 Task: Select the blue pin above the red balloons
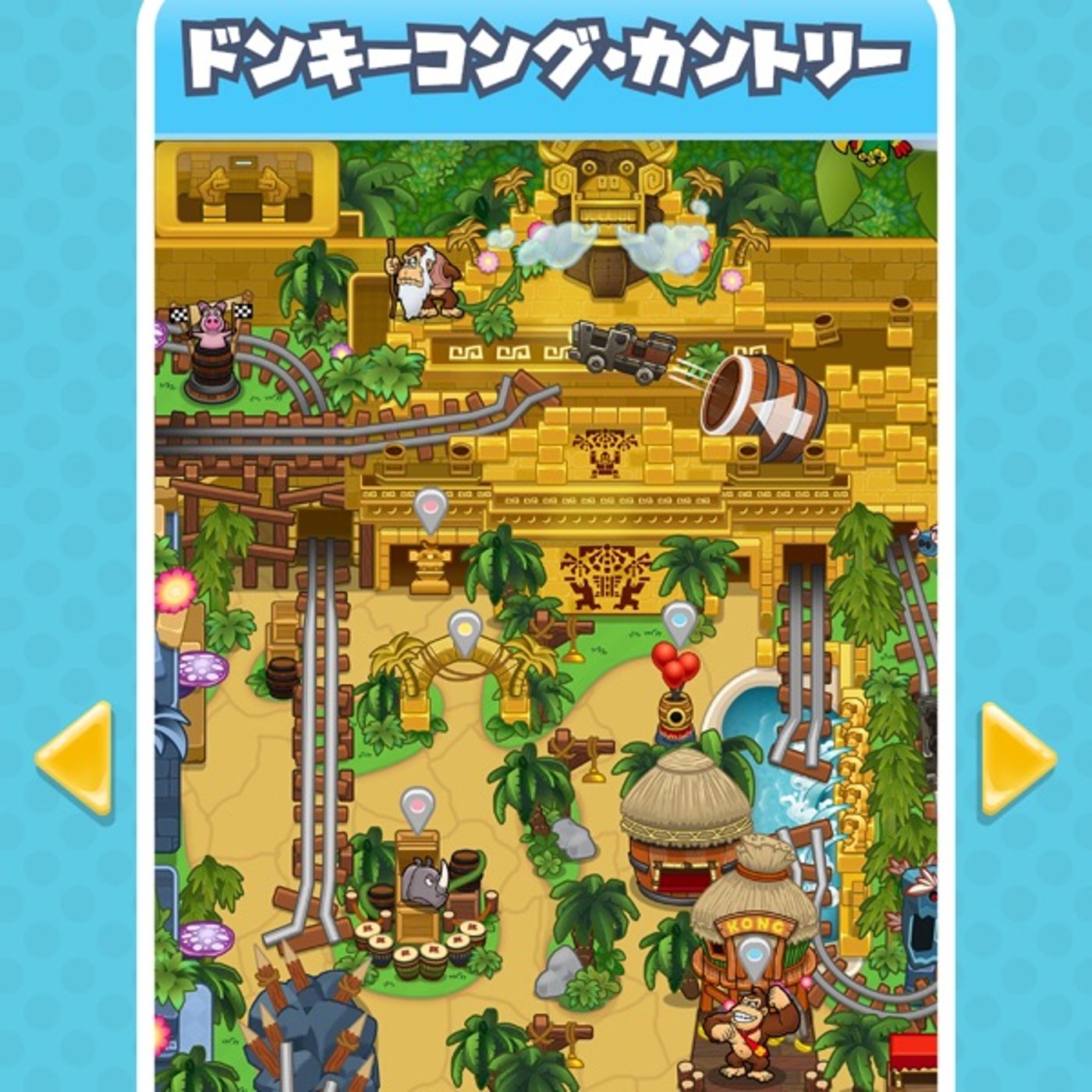click(x=679, y=622)
